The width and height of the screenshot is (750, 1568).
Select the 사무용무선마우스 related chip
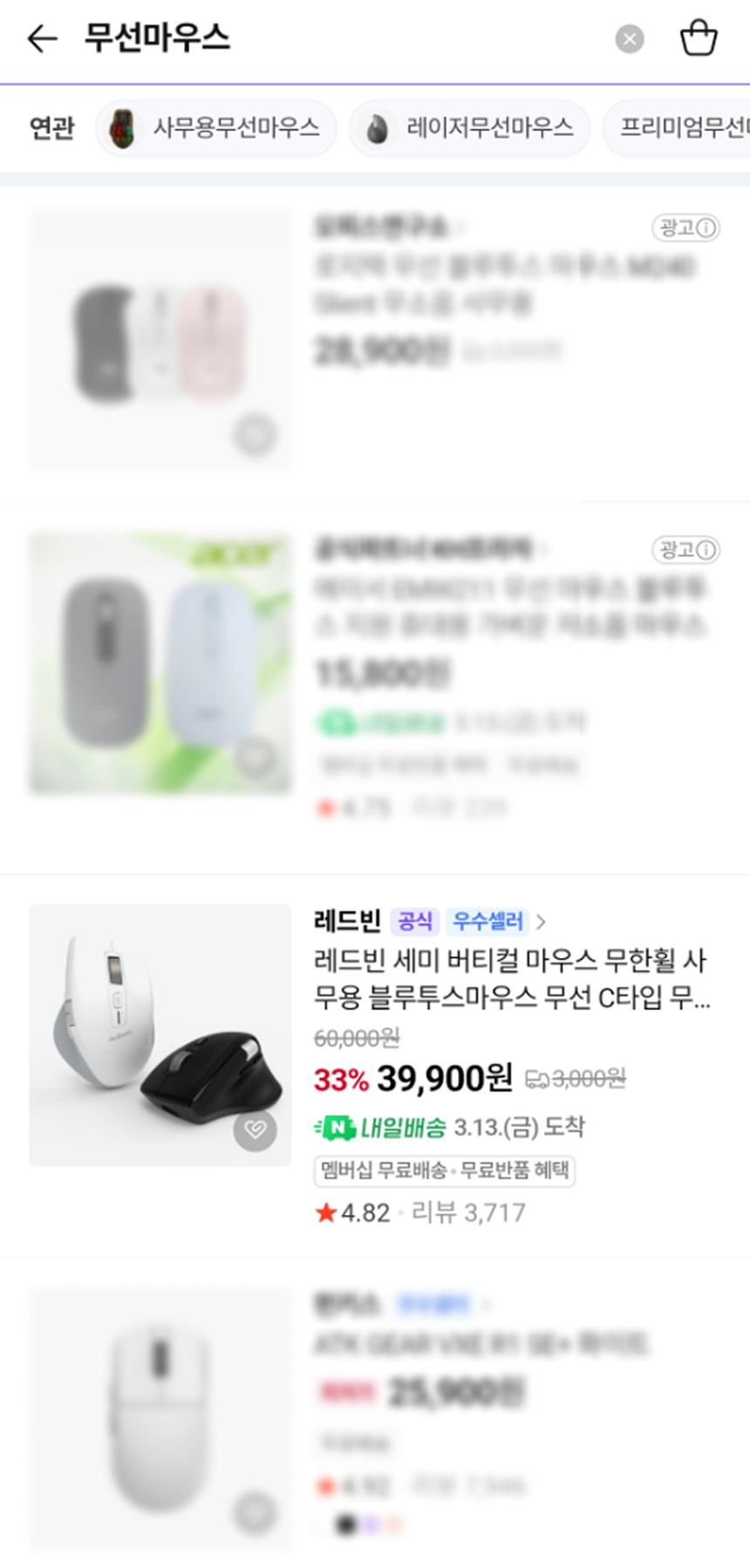click(x=216, y=129)
